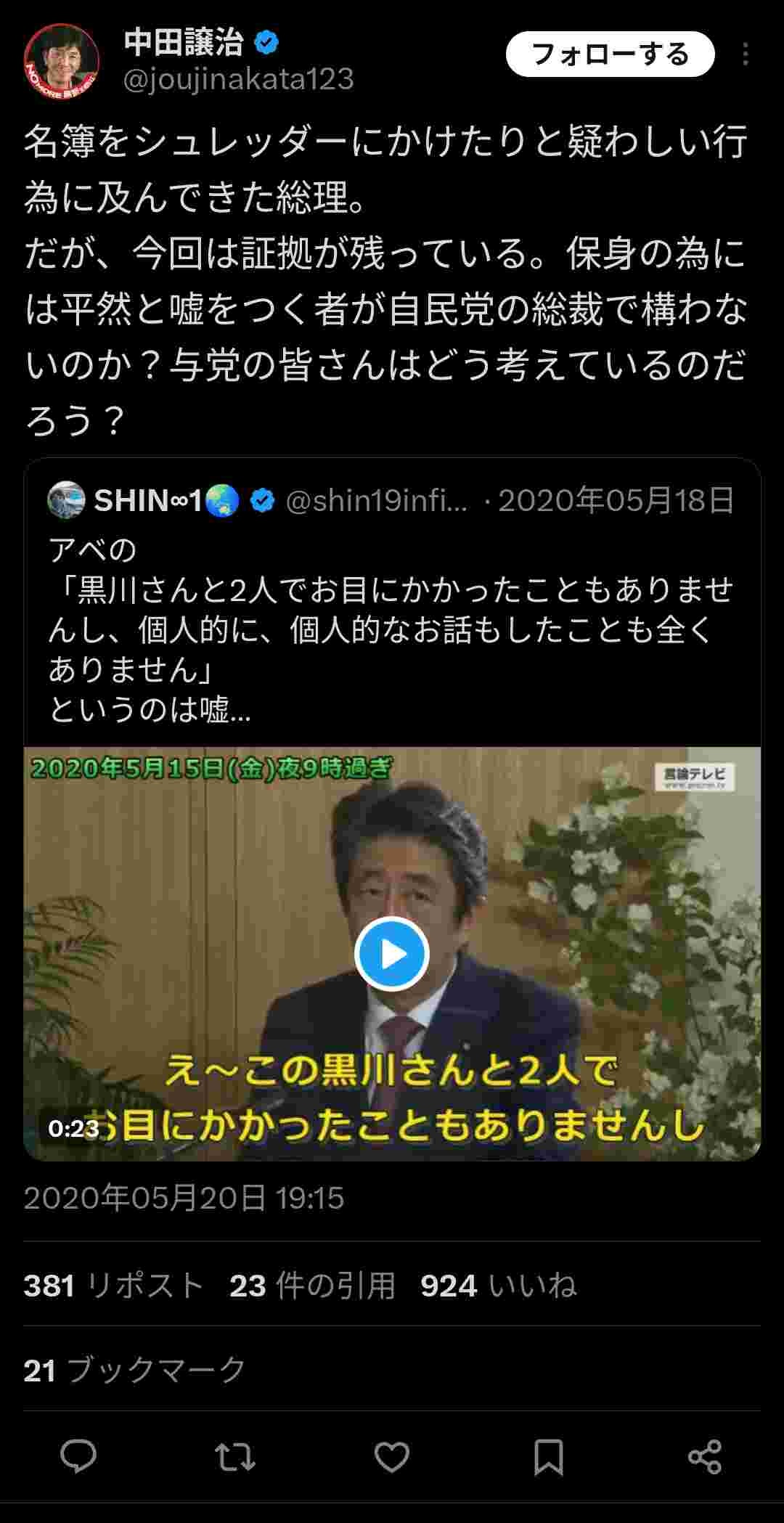This screenshot has width=784, height=1523.
Task: Reply with the comment icon
Action: click(78, 1457)
